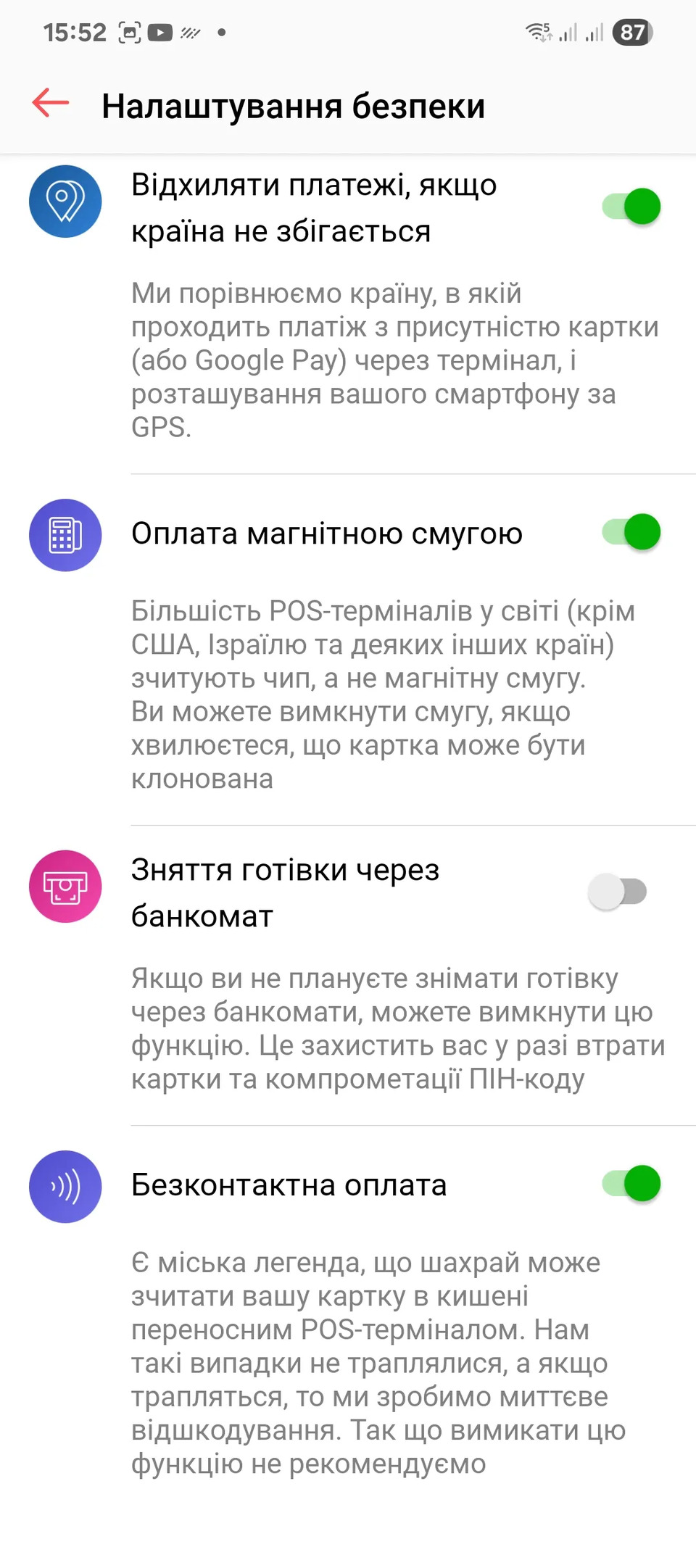Switch off contactless payment

pyautogui.click(x=631, y=1184)
